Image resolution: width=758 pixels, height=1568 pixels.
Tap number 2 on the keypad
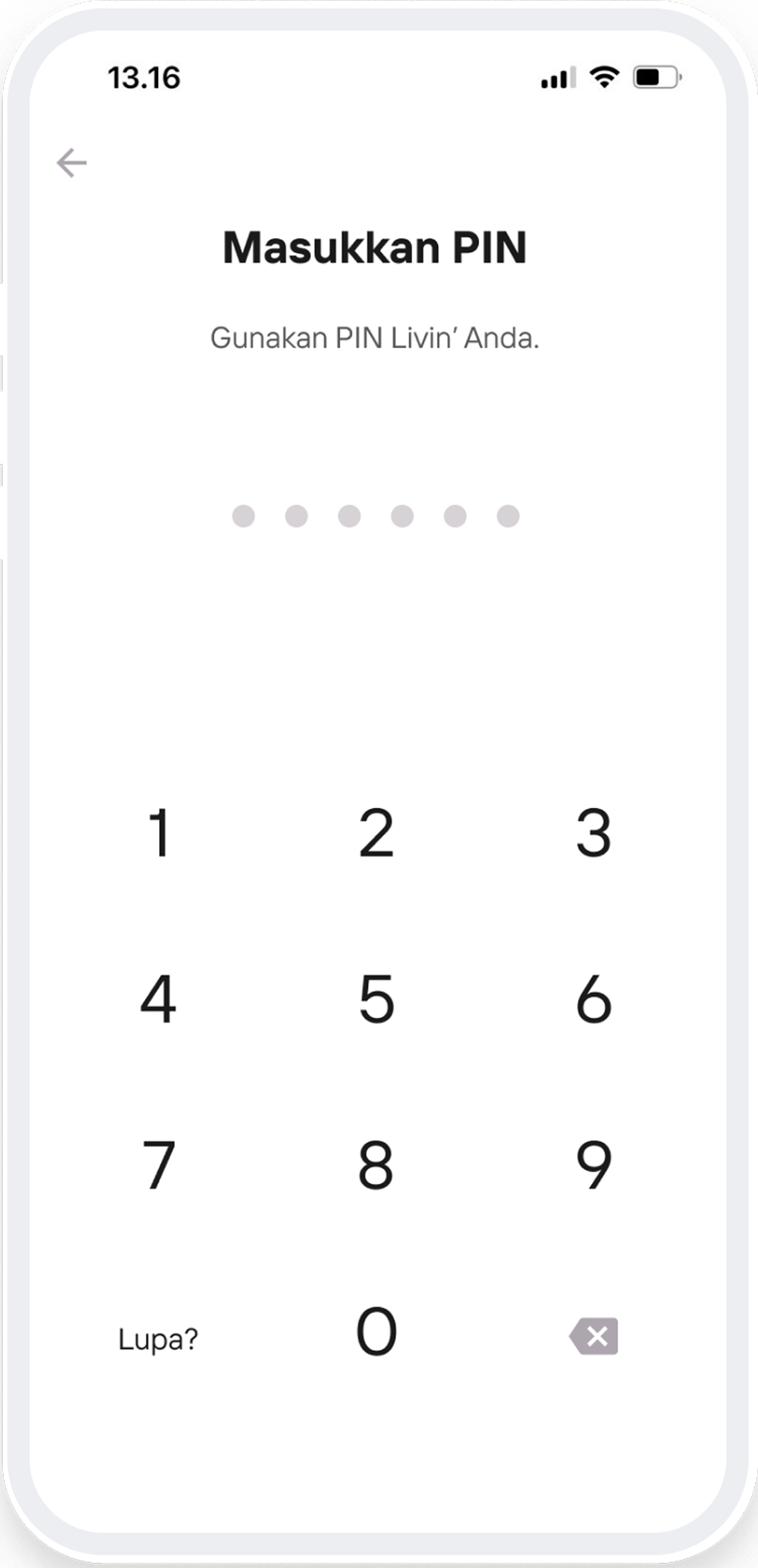pyautogui.click(x=376, y=832)
